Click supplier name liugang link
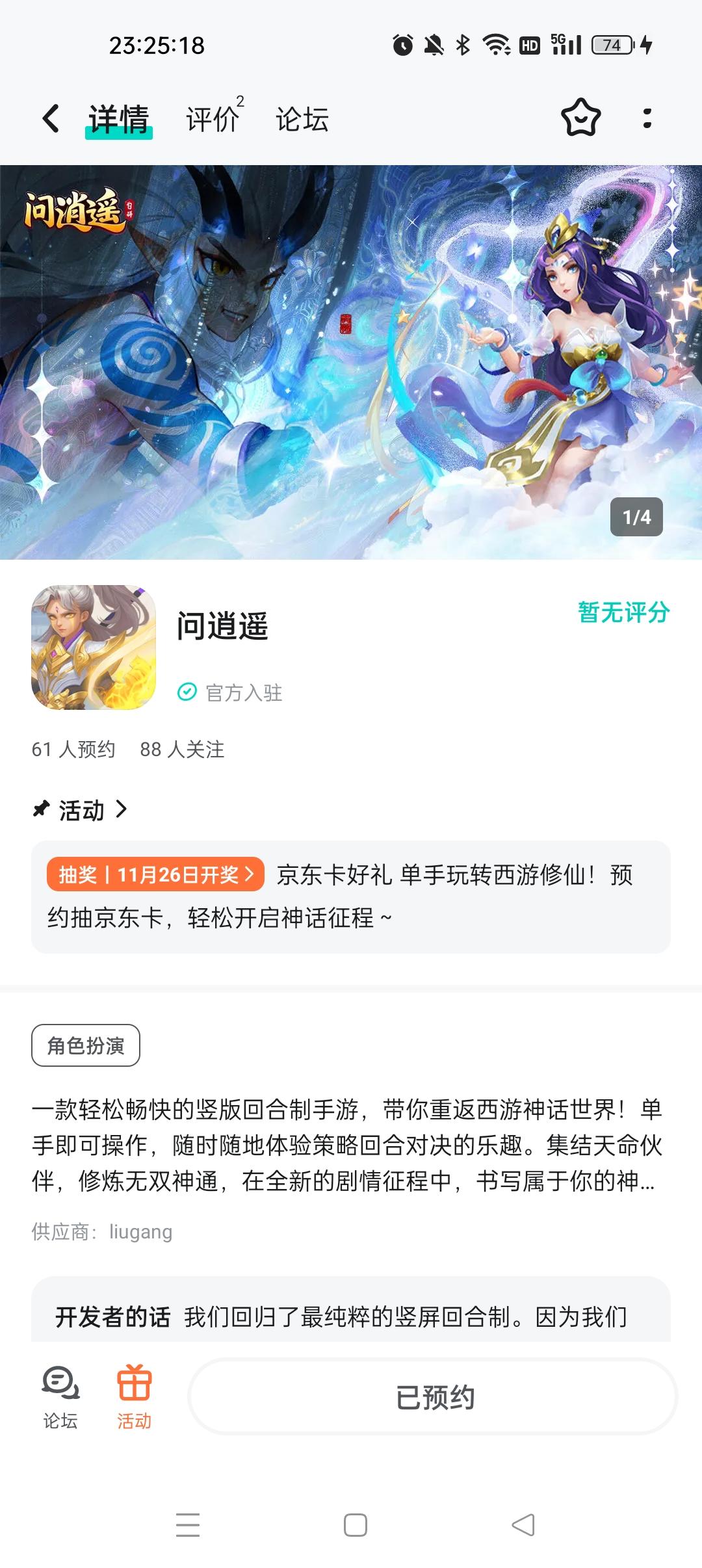This screenshot has width=702, height=1568. pyautogui.click(x=140, y=1231)
